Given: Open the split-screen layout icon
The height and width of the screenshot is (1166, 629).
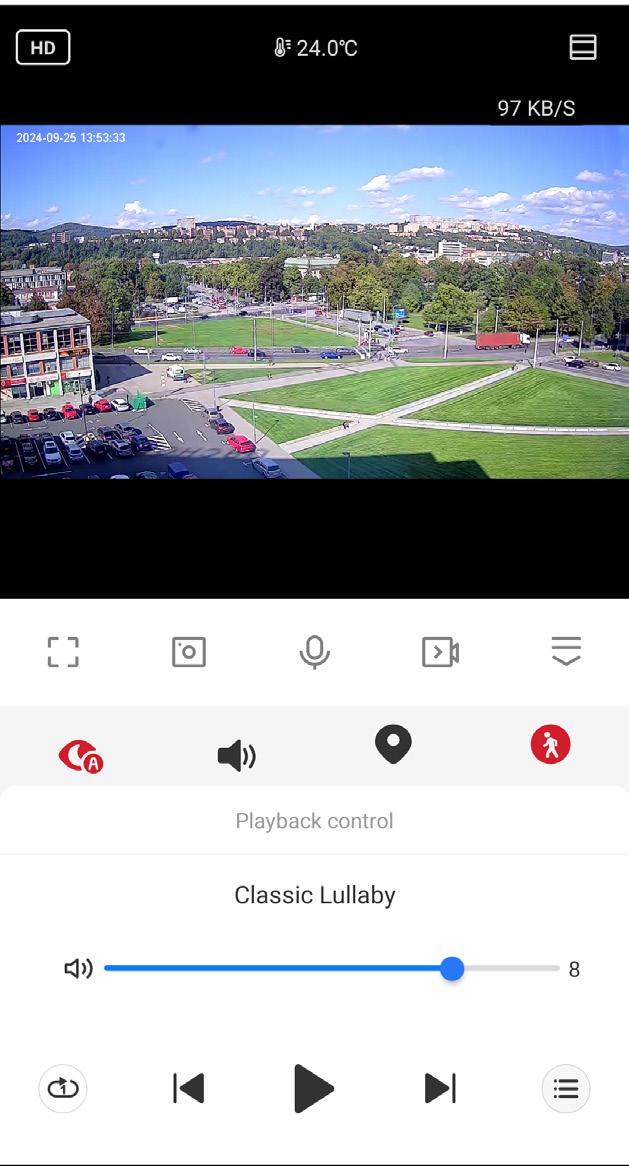Looking at the screenshot, I should 583,47.
